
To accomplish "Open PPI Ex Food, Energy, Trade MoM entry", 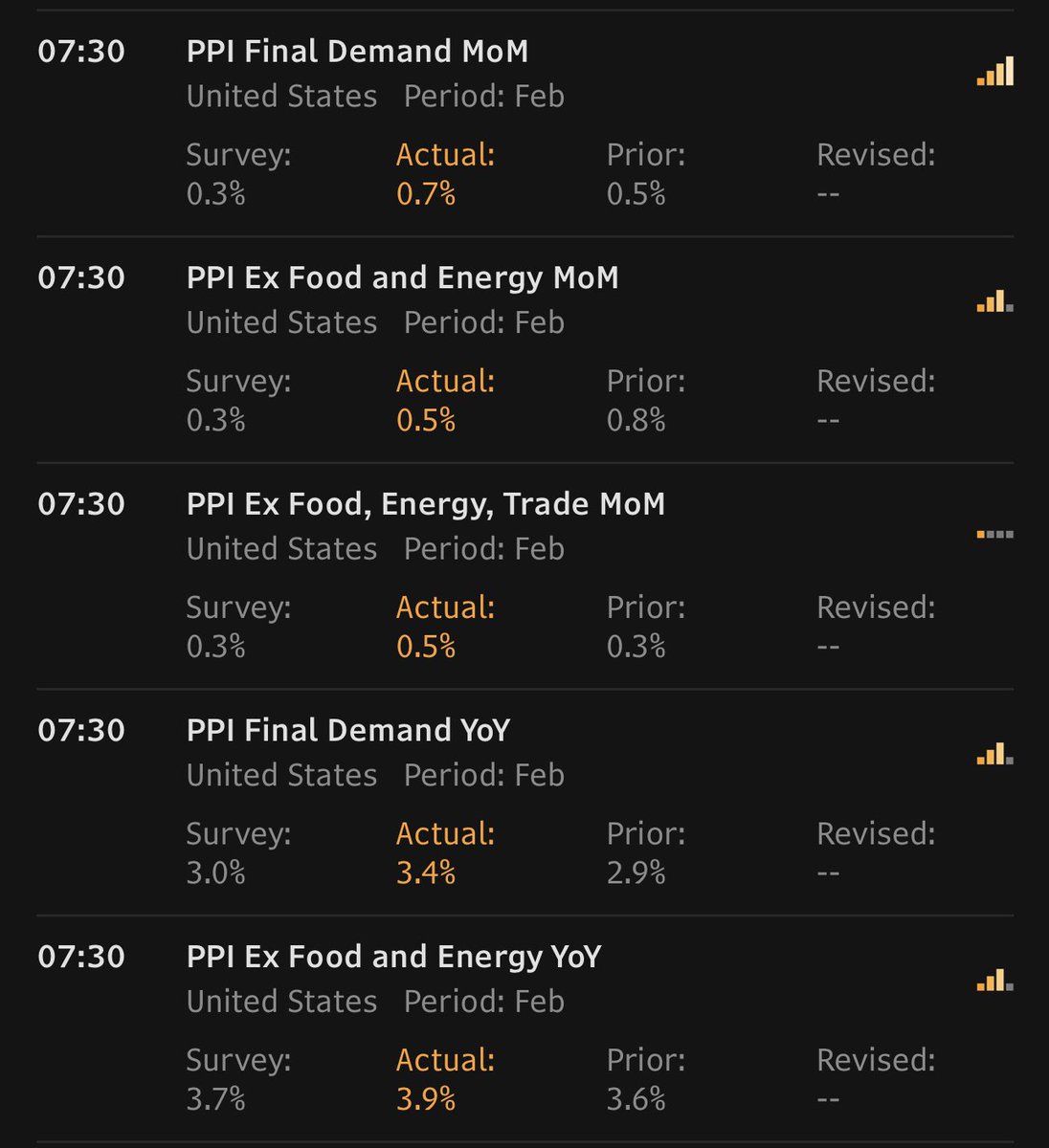I will (425, 504).
